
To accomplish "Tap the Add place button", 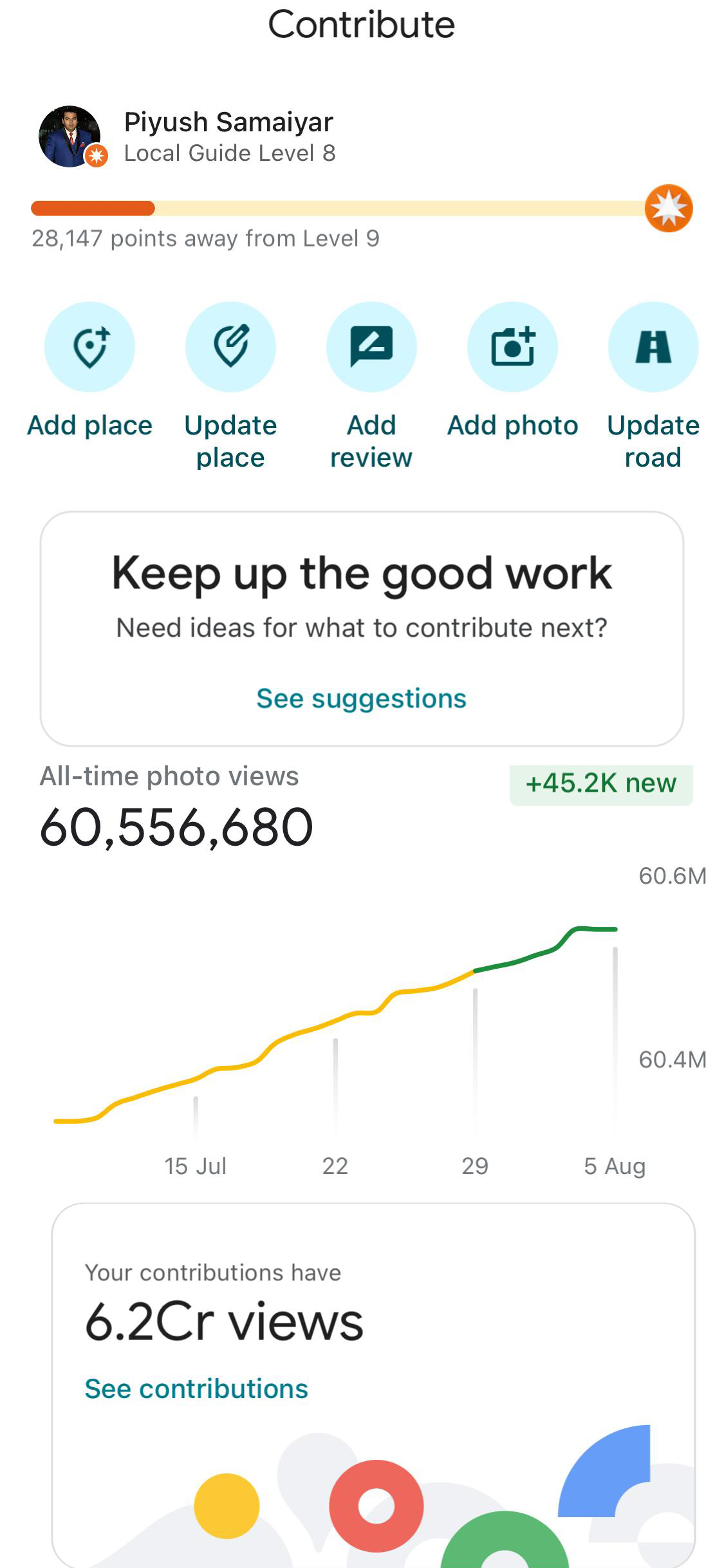I will [x=89, y=348].
